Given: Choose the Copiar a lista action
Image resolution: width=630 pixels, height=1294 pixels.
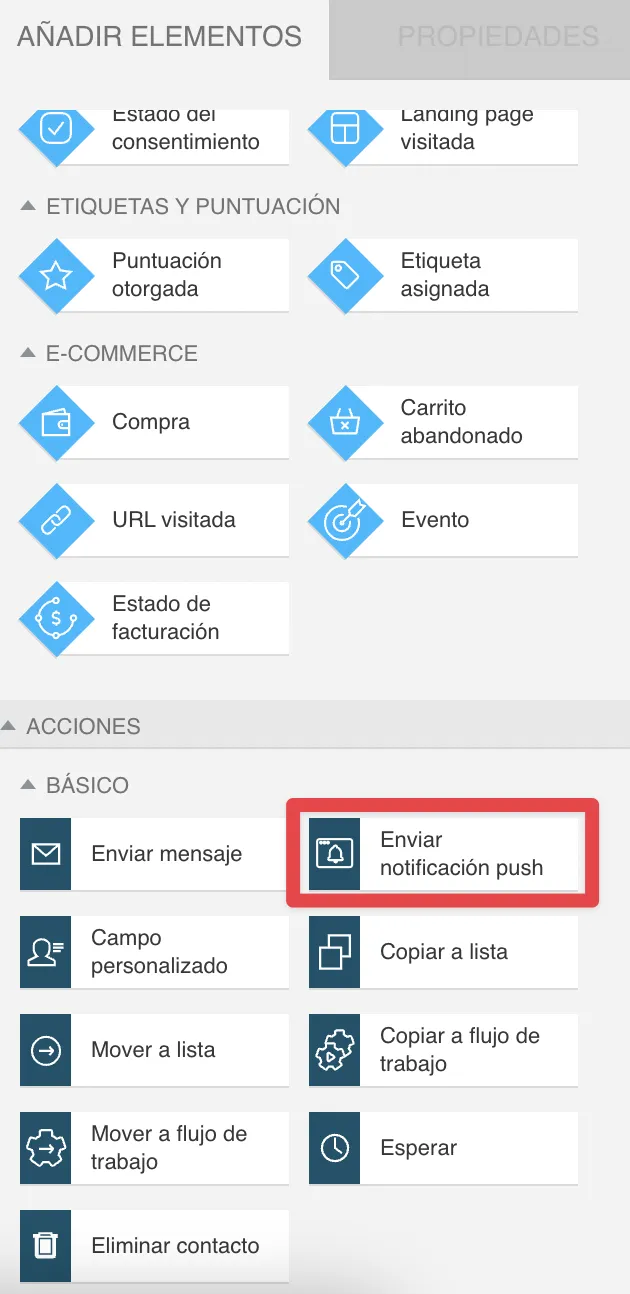Looking at the screenshot, I should pos(443,952).
